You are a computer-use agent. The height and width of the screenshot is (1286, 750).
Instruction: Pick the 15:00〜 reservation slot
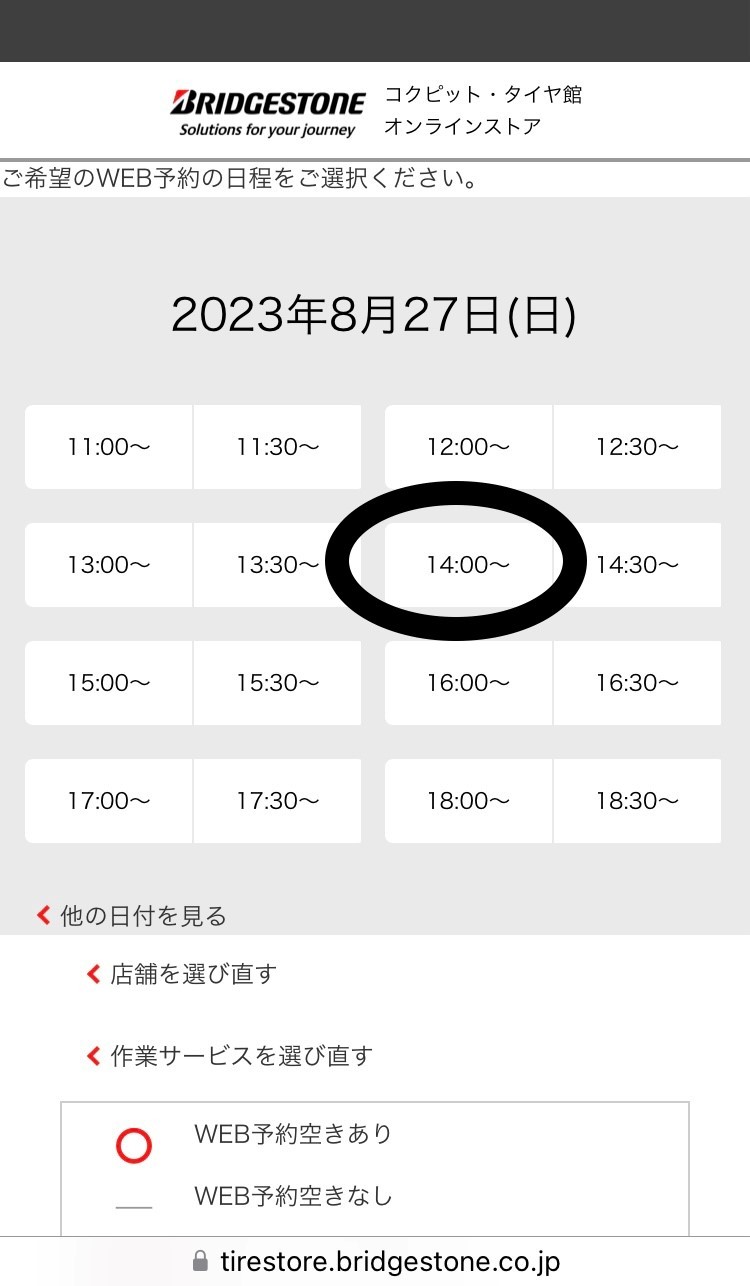point(109,683)
